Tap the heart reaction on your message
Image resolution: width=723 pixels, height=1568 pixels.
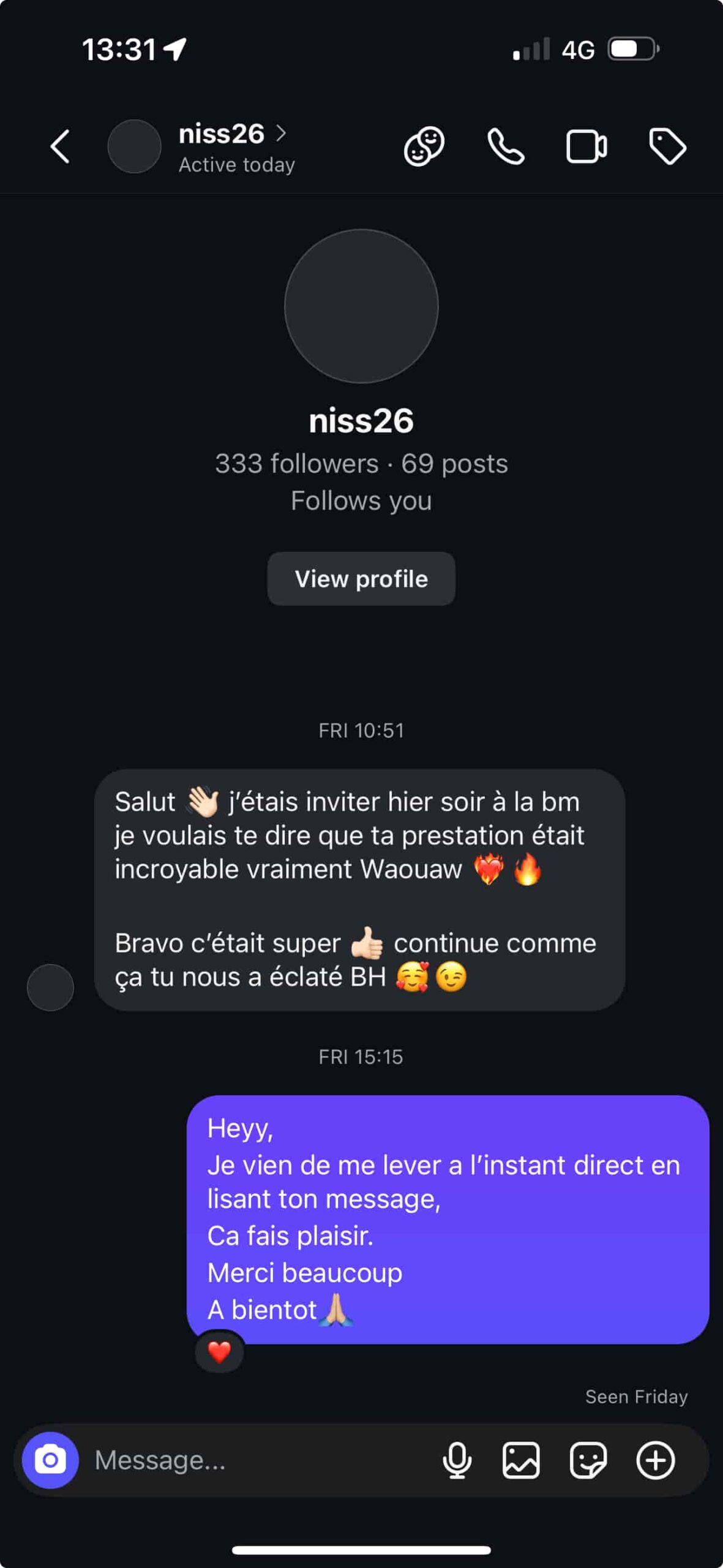click(x=219, y=1351)
